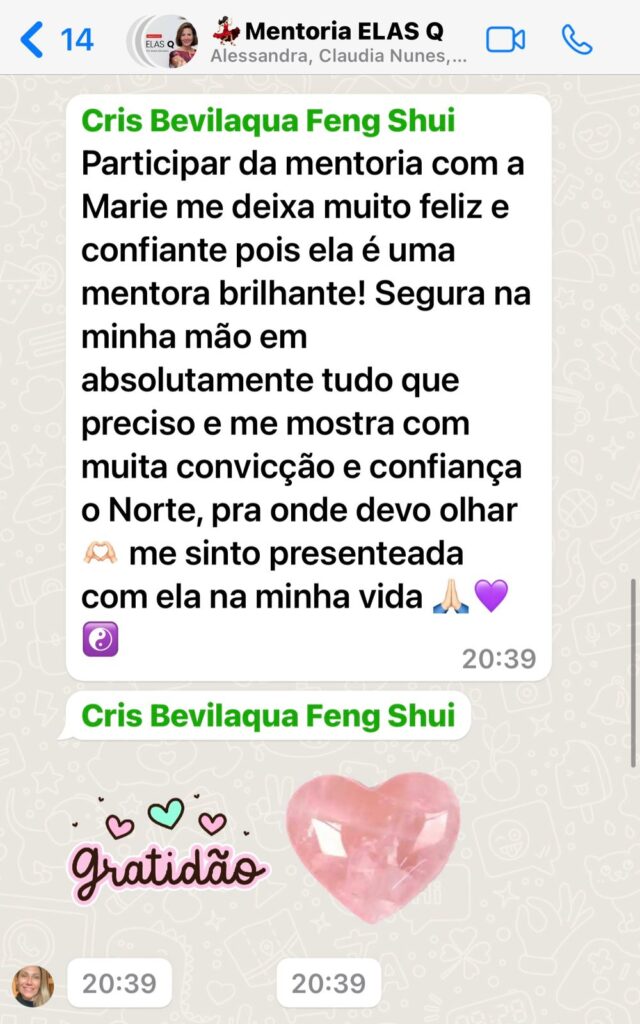Start a voice call with the group

pyautogui.click(x=577, y=40)
